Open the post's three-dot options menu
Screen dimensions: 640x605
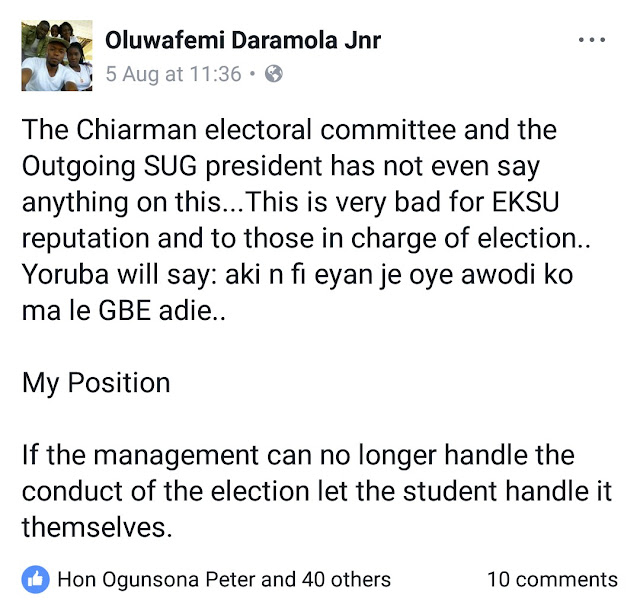[x=592, y=41]
